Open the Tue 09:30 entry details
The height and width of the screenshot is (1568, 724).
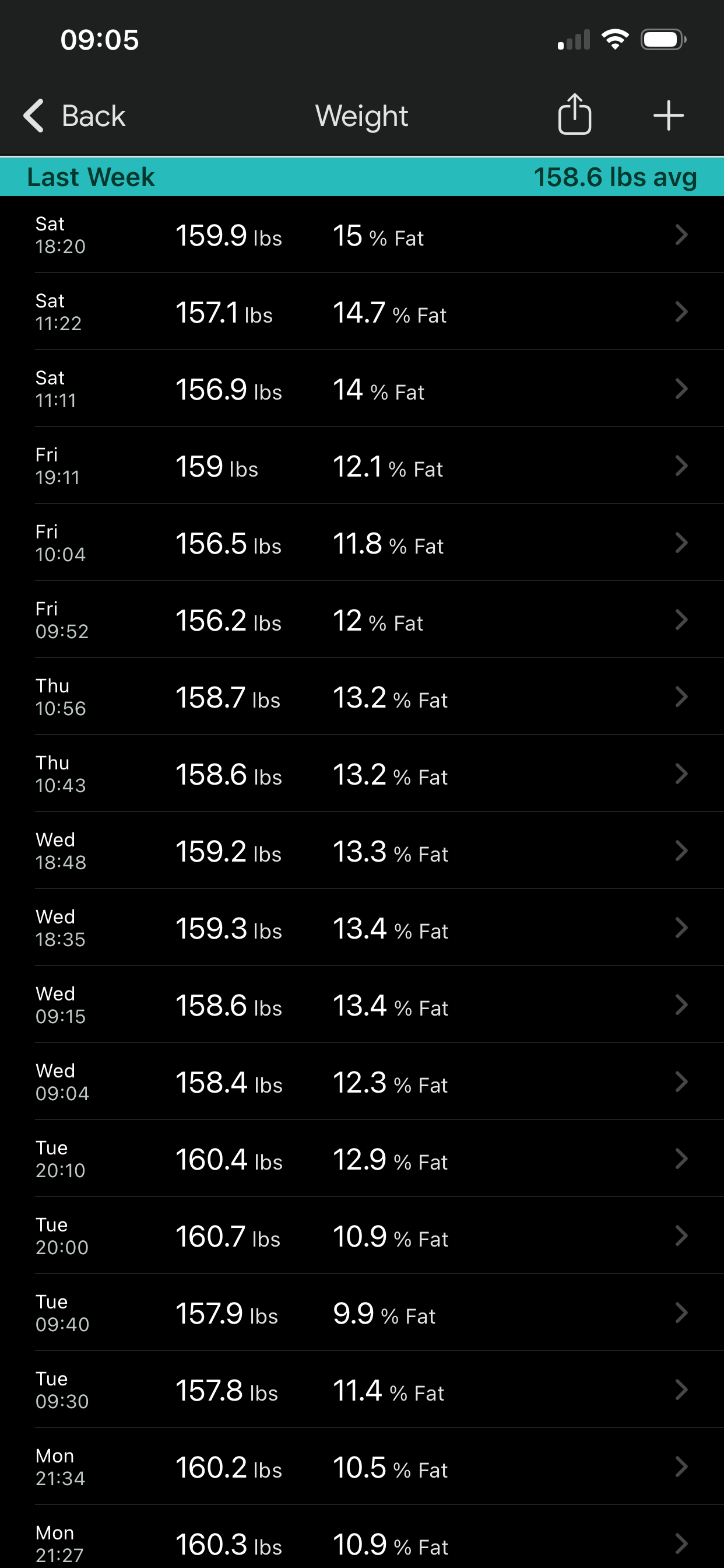(361, 1390)
